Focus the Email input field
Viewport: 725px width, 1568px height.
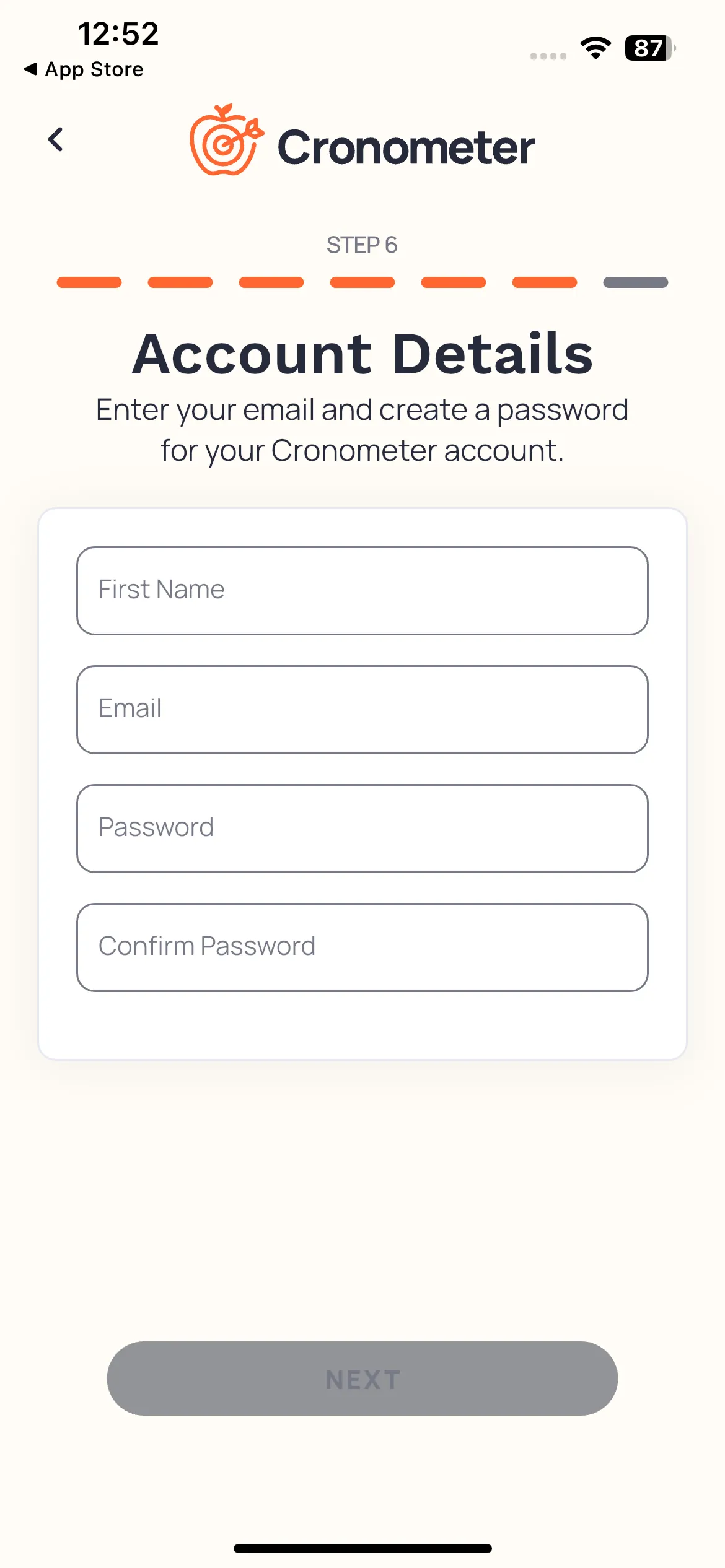362,709
